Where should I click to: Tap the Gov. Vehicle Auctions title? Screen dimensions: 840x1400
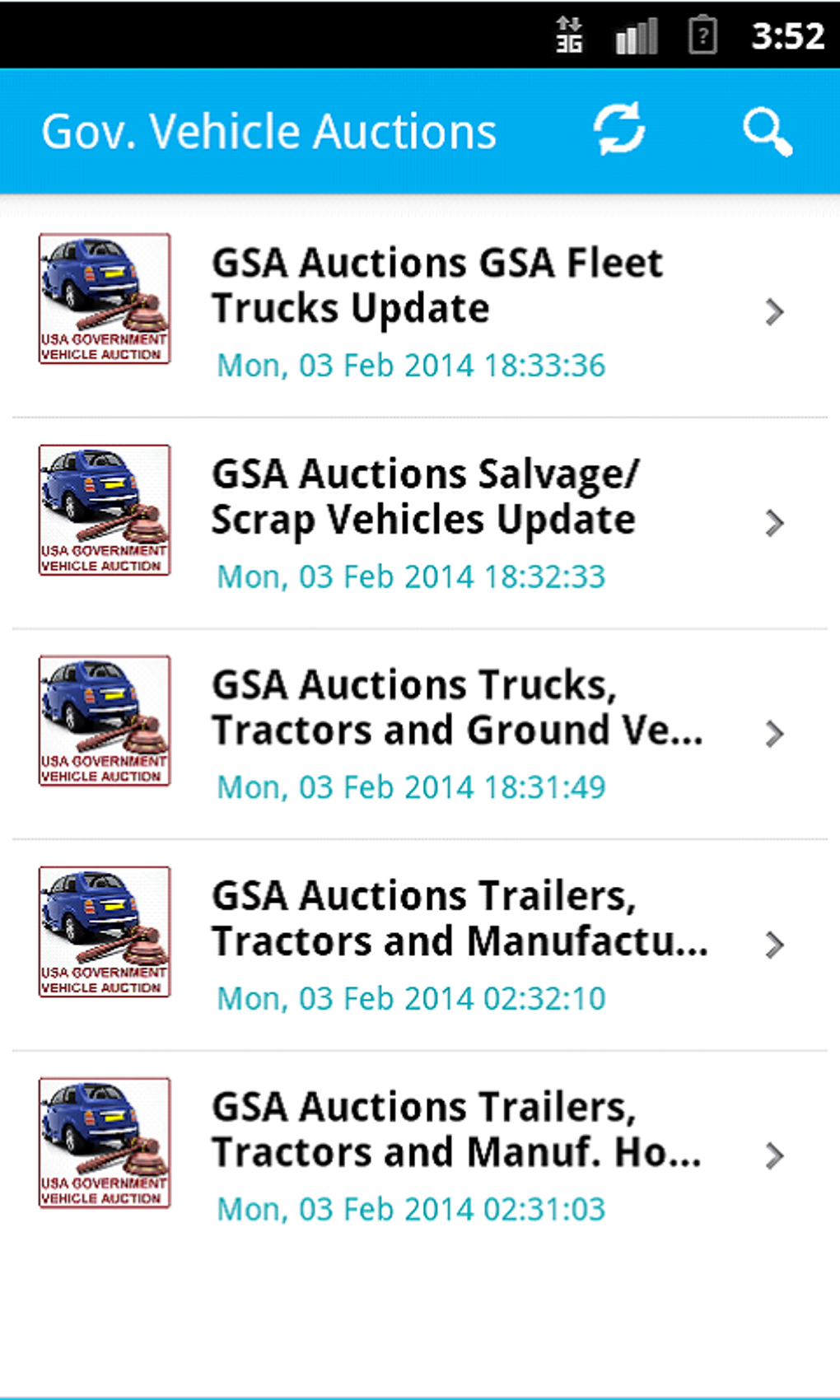tap(269, 130)
